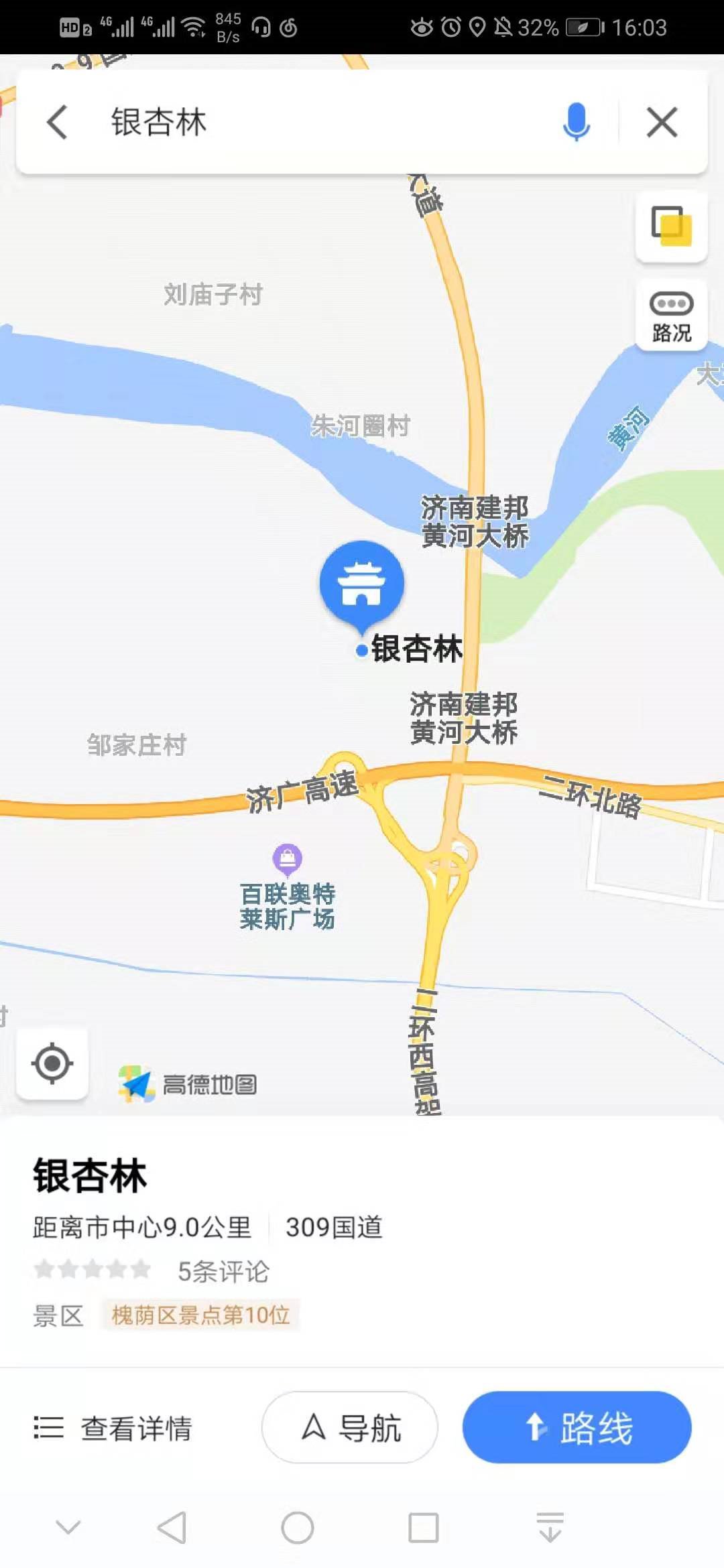Go to the system home screen
The height and width of the screenshot is (1568, 724).
coord(298,1528)
